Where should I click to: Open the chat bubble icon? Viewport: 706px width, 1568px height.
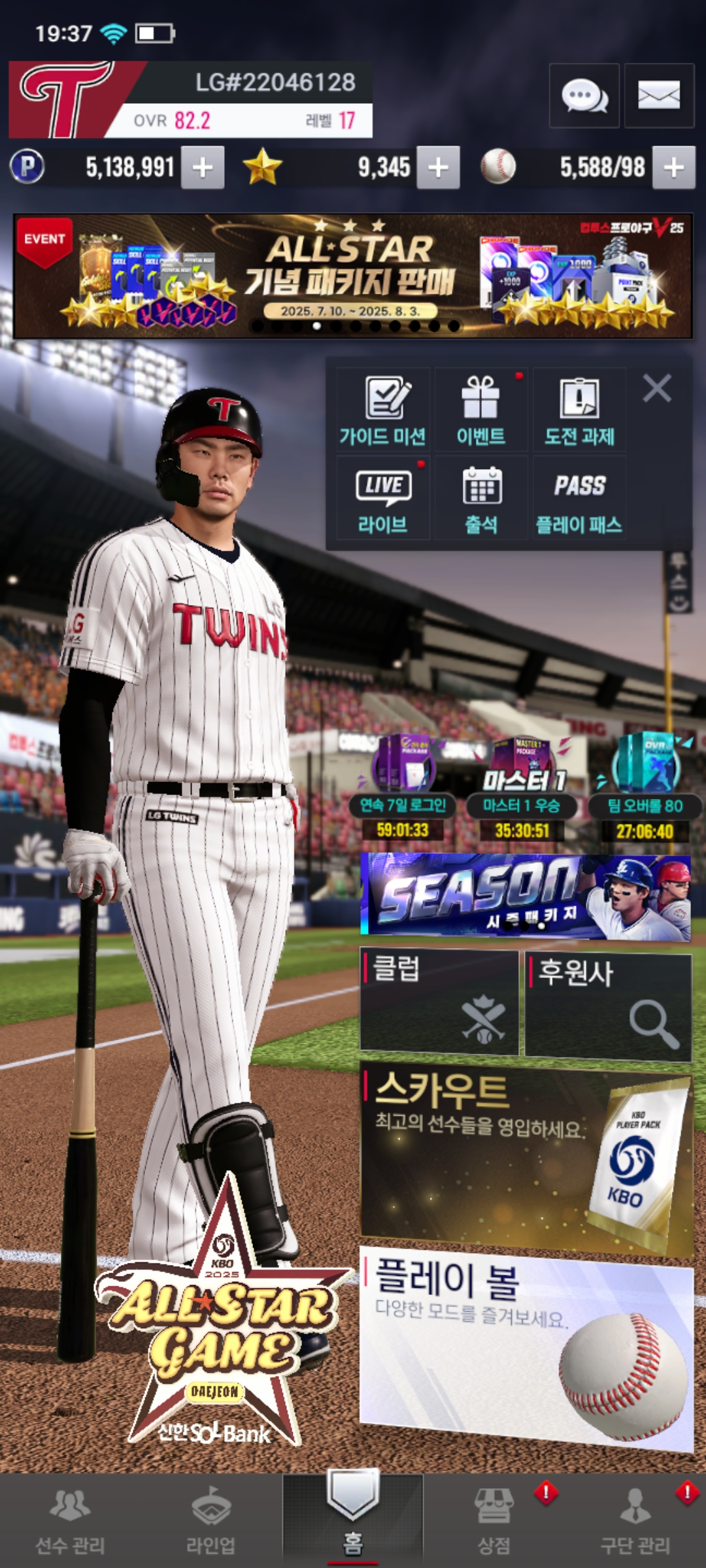(x=584, y=96)
